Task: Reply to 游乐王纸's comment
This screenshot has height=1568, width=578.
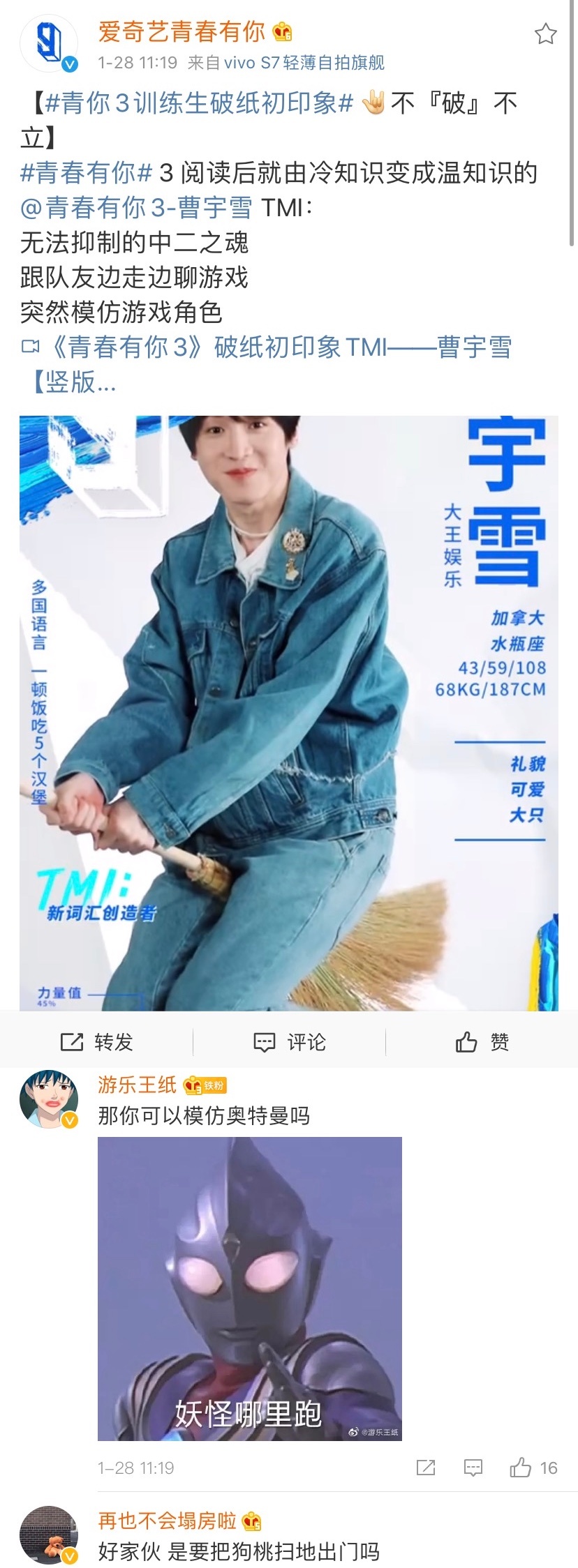Action: click(473, 1468)
